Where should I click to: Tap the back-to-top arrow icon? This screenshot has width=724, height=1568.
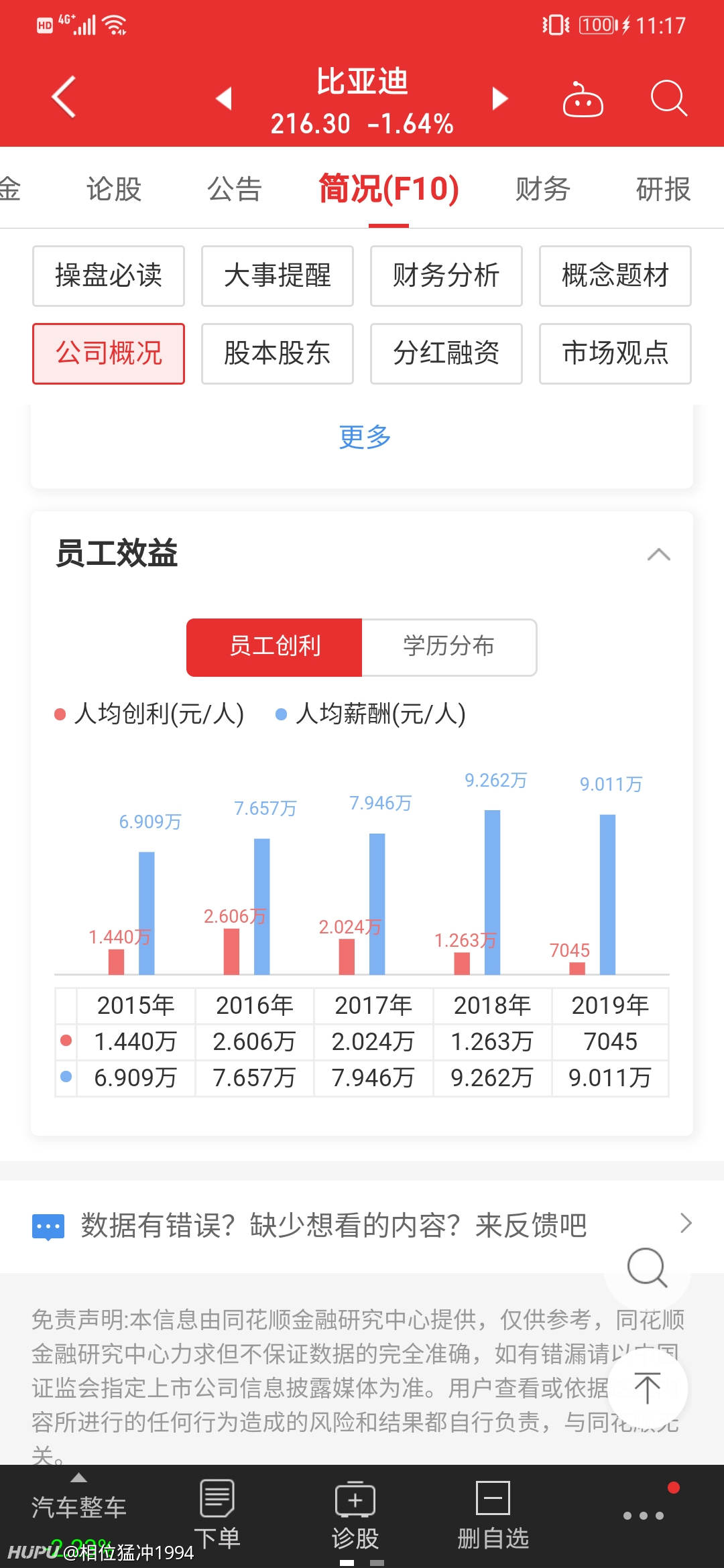(647, 1388)
